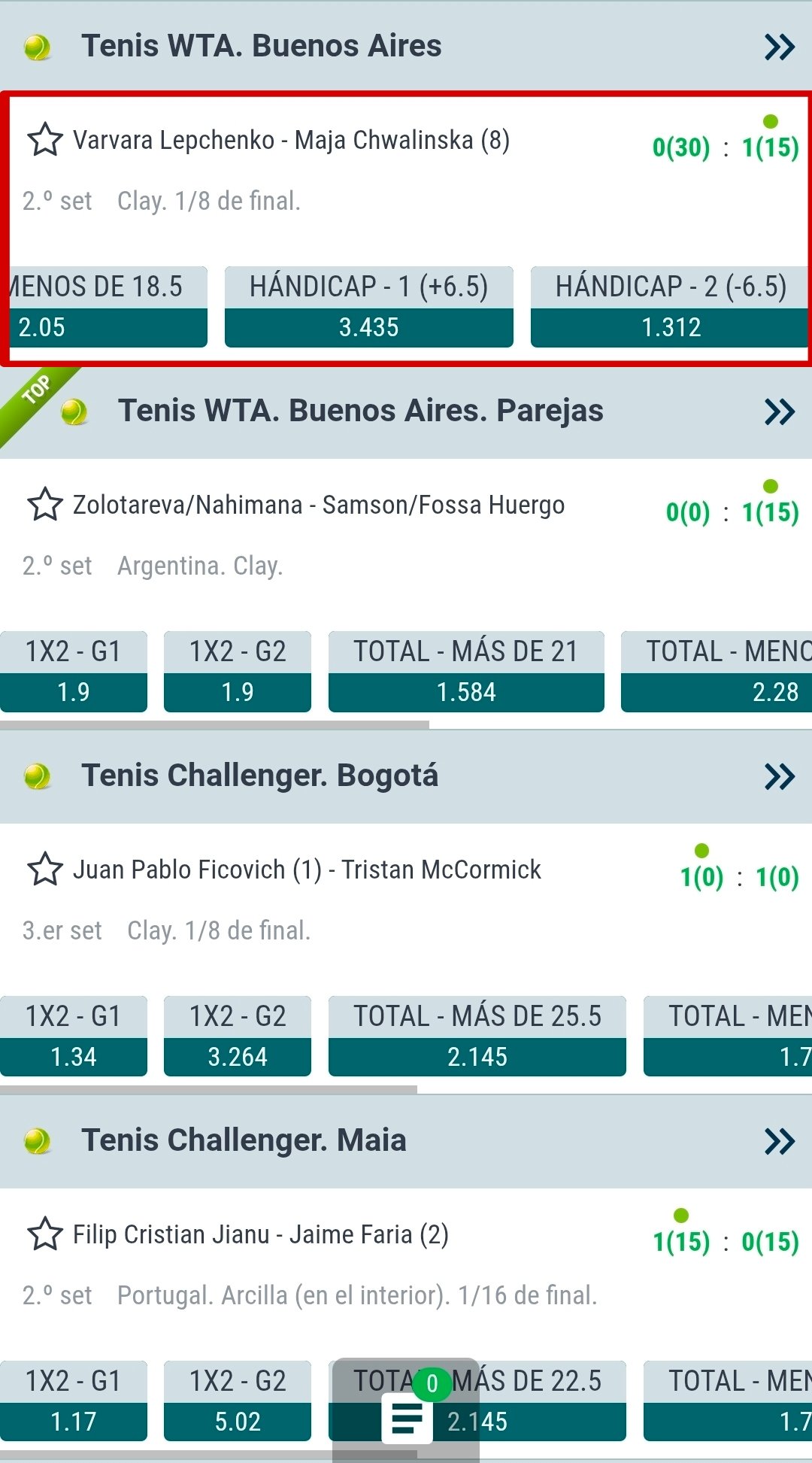812x1463 pixels.
Task: Expand Tenis Challenger Bogotá via its arrows
Action: point(779,777)
